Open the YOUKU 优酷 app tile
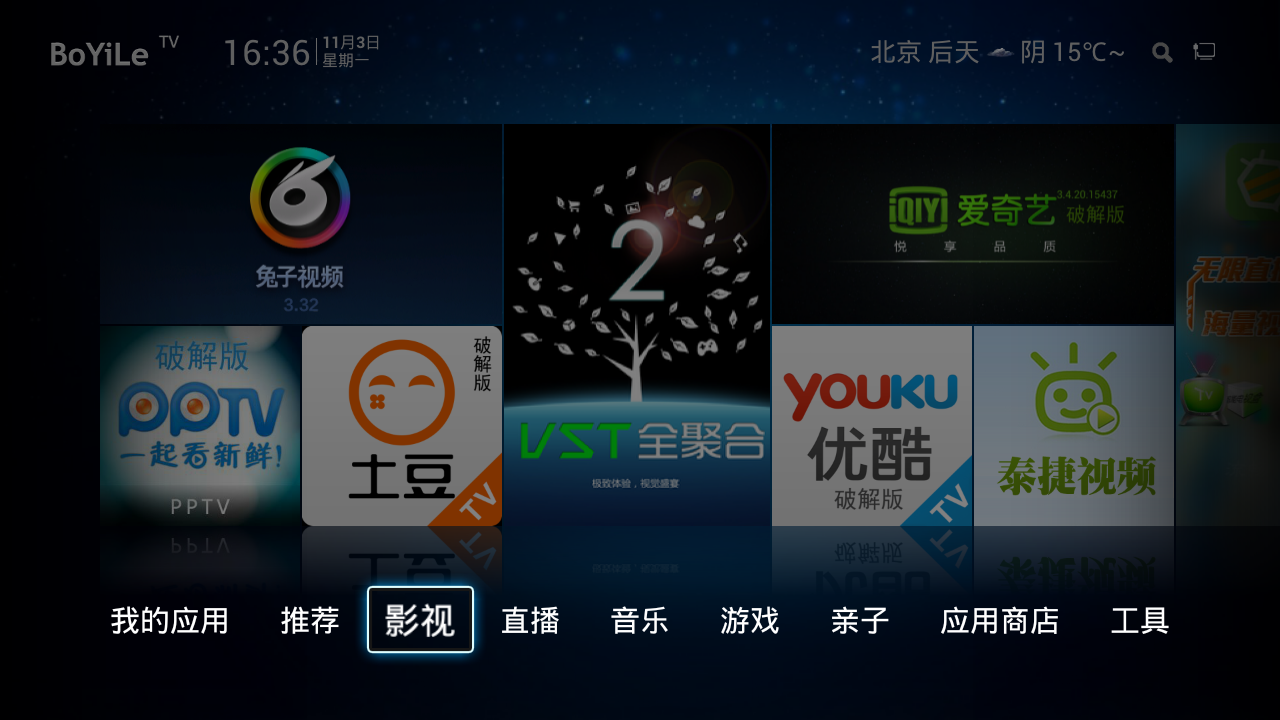The width and height of the screenshot is (1280, 720). [872, 426]
